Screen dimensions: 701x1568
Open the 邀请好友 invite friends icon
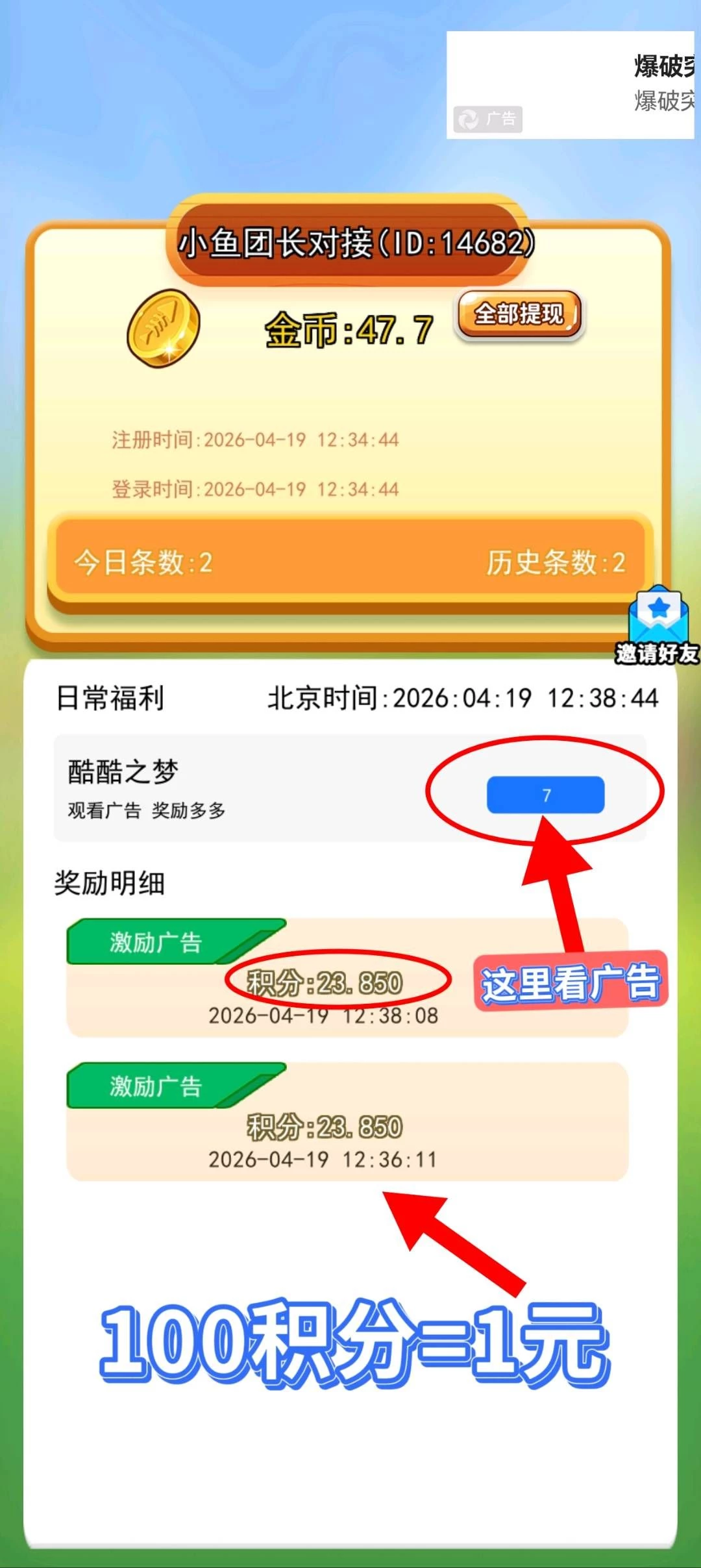657,623
